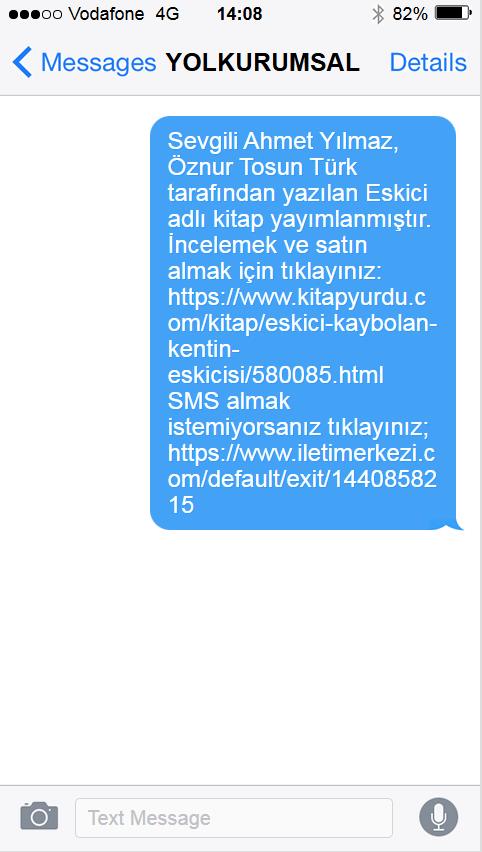Open Details for YOLKURUMSAL conversation
Image resolution: width=482 pixels, height=852 pixels.
(x=428, y=62)
